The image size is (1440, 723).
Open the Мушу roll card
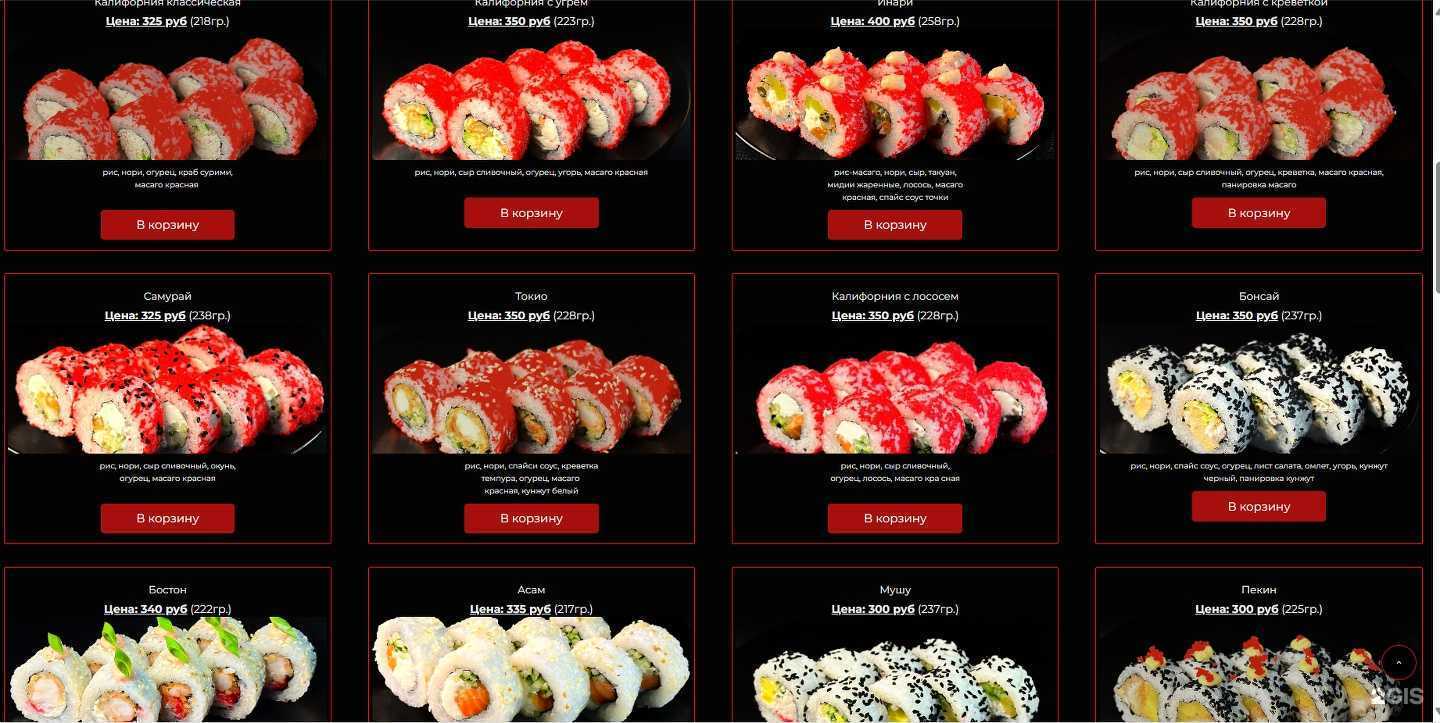tap(894, 590)
